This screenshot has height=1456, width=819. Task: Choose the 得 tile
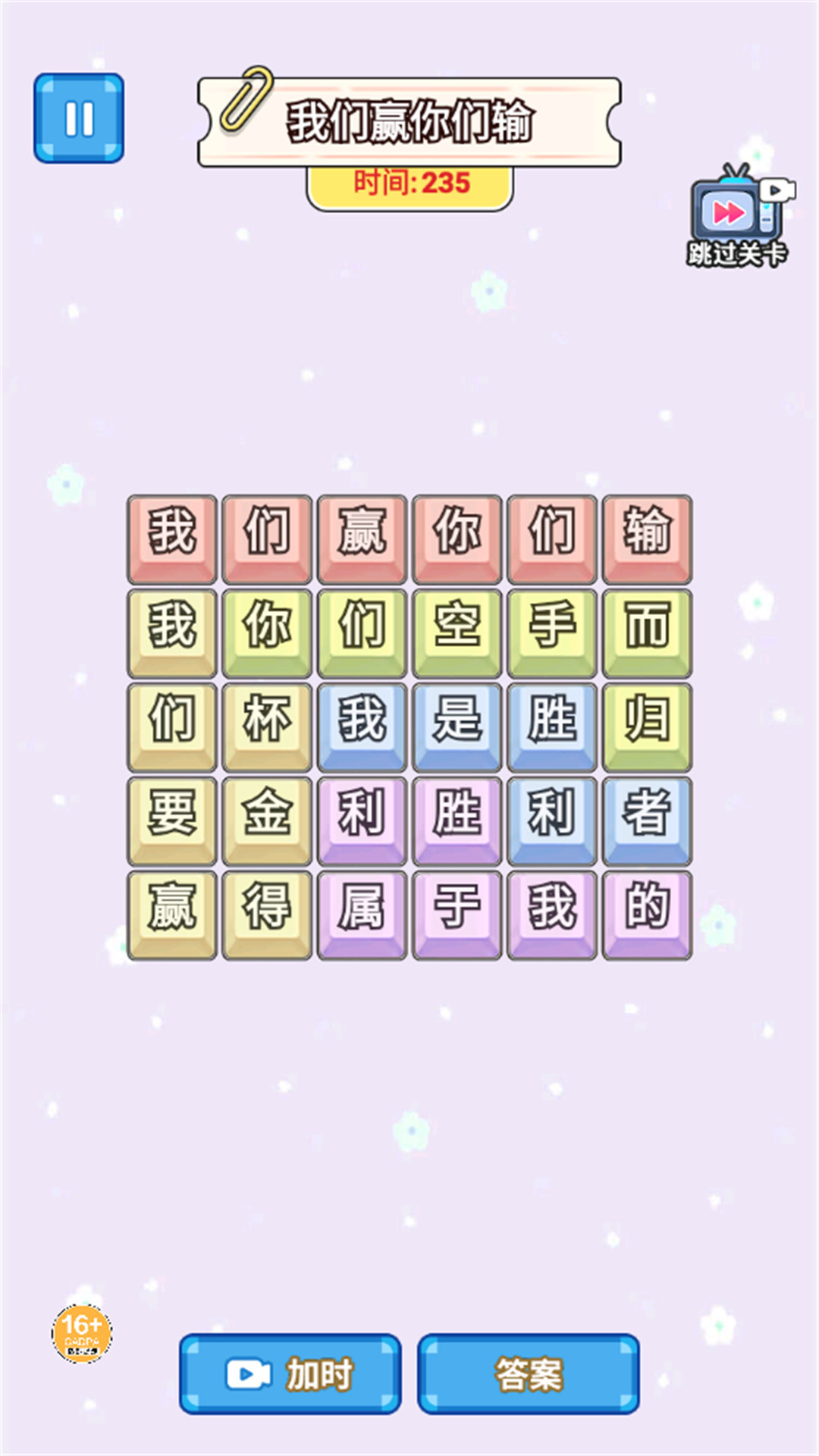[x=267, y=914]
